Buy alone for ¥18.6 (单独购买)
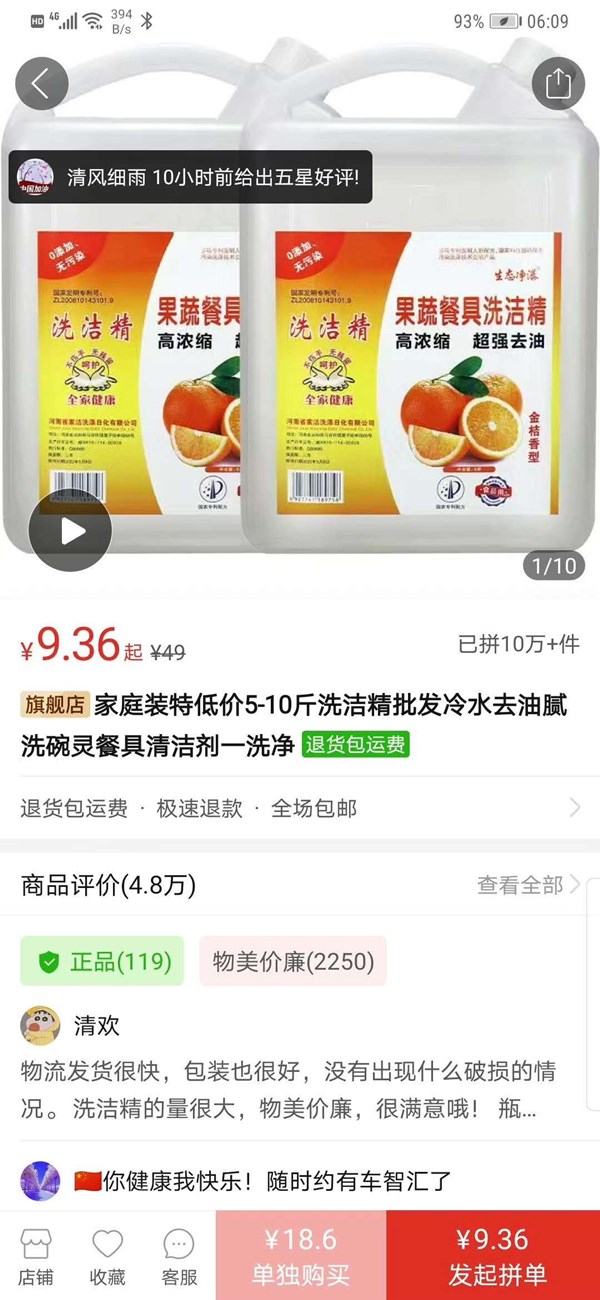The width and height of the screenshot is (600, 1300). pyautogui.click(x=301, y=1256)
